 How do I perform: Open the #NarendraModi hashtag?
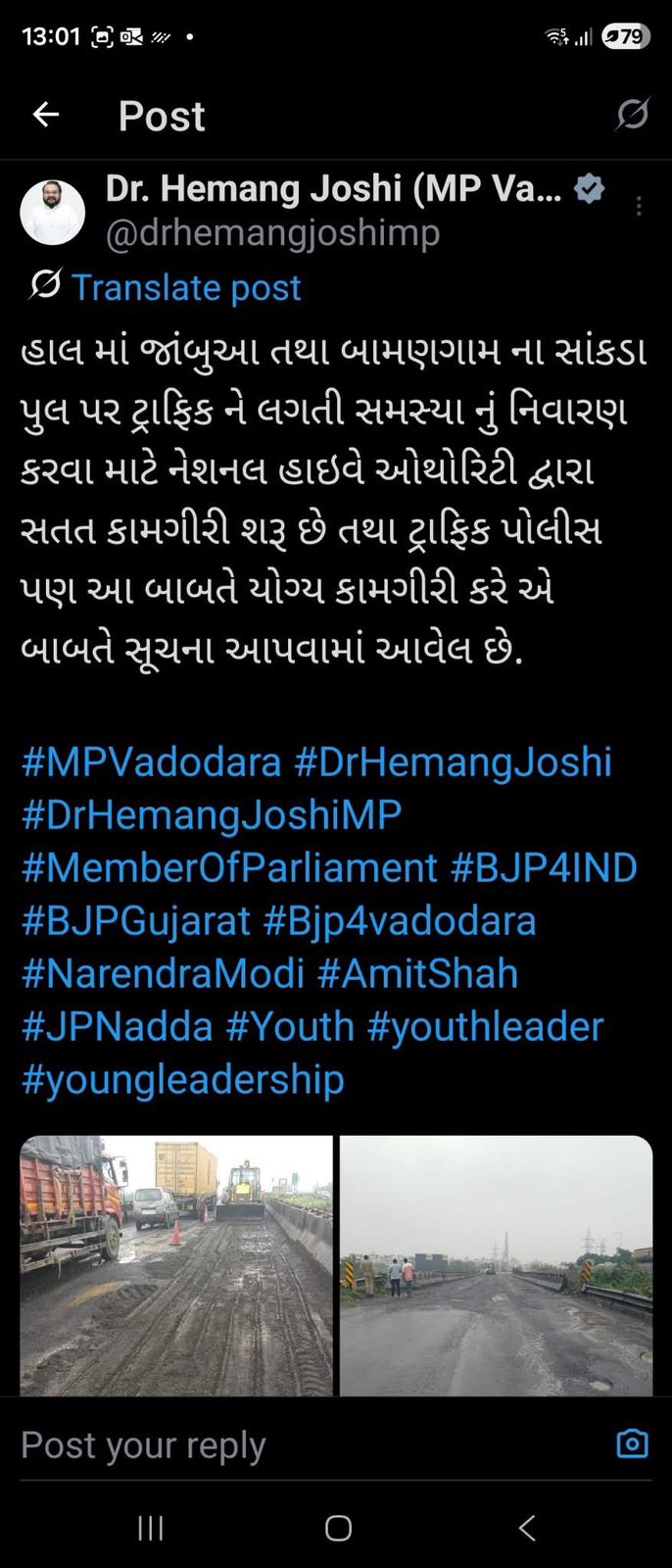163,974
